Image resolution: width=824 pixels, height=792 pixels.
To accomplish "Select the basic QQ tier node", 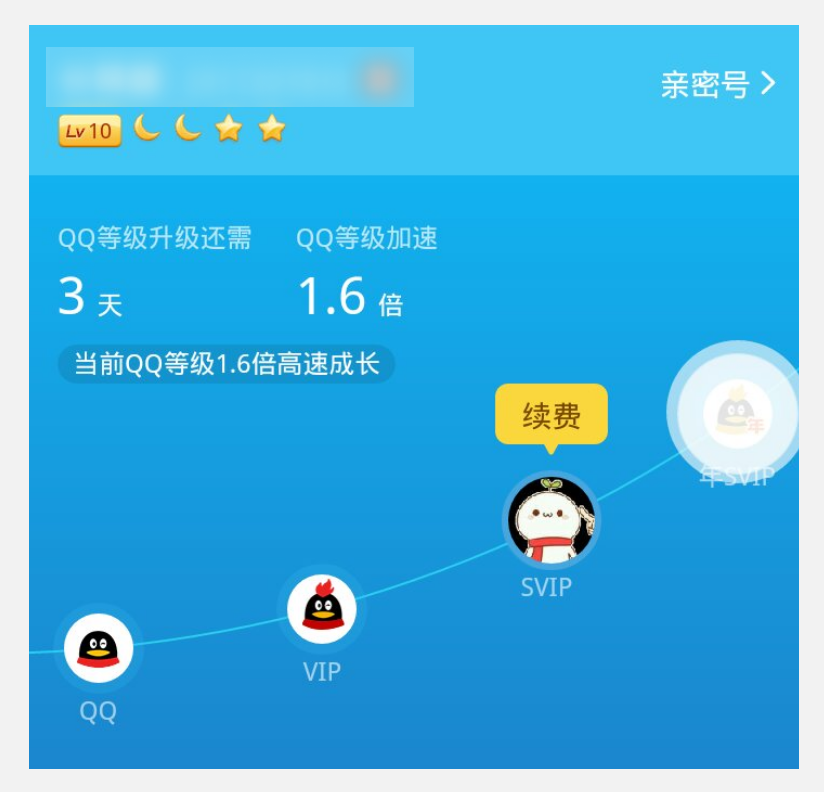I will point(98,649).
